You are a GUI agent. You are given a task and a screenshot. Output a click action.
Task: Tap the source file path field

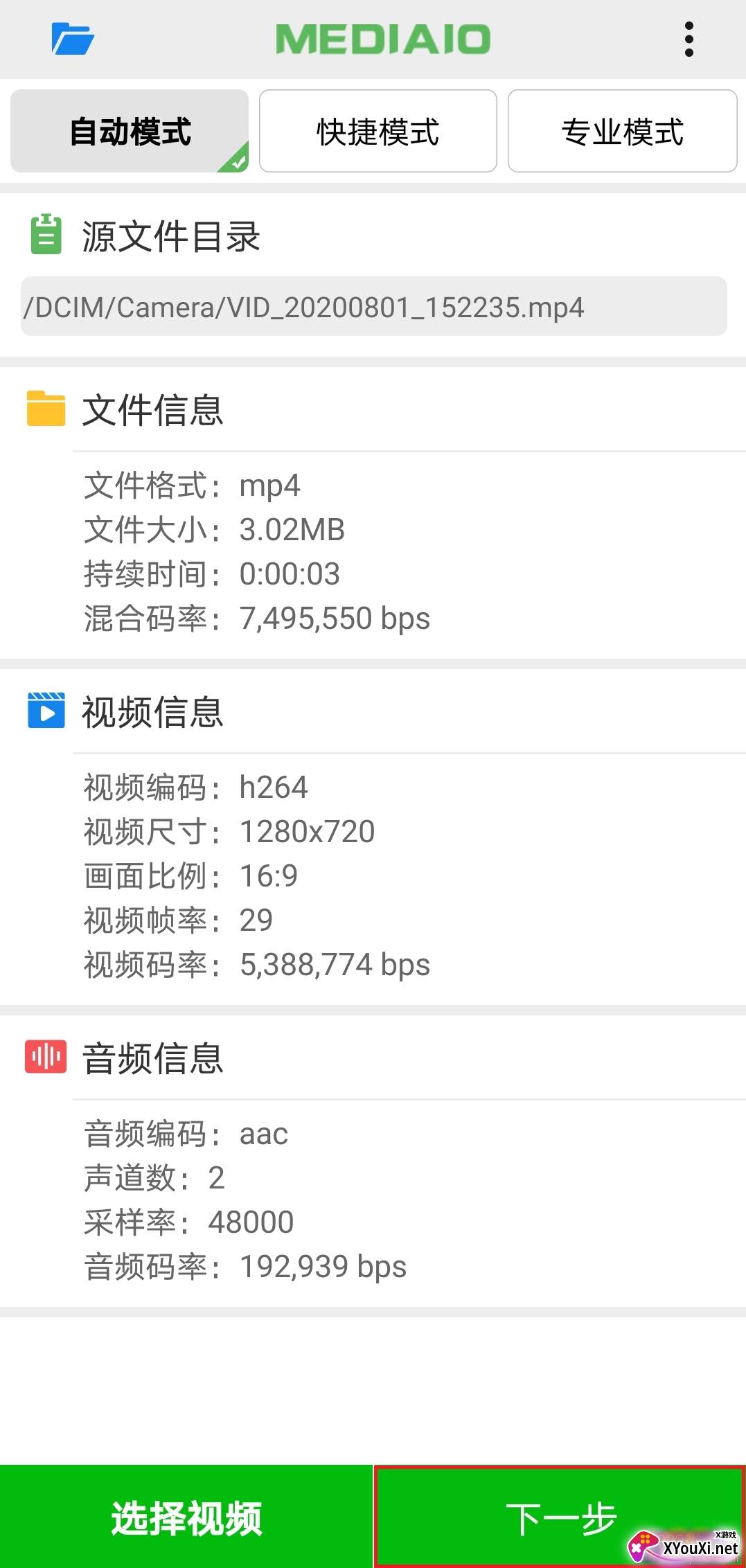pos(373,307)
